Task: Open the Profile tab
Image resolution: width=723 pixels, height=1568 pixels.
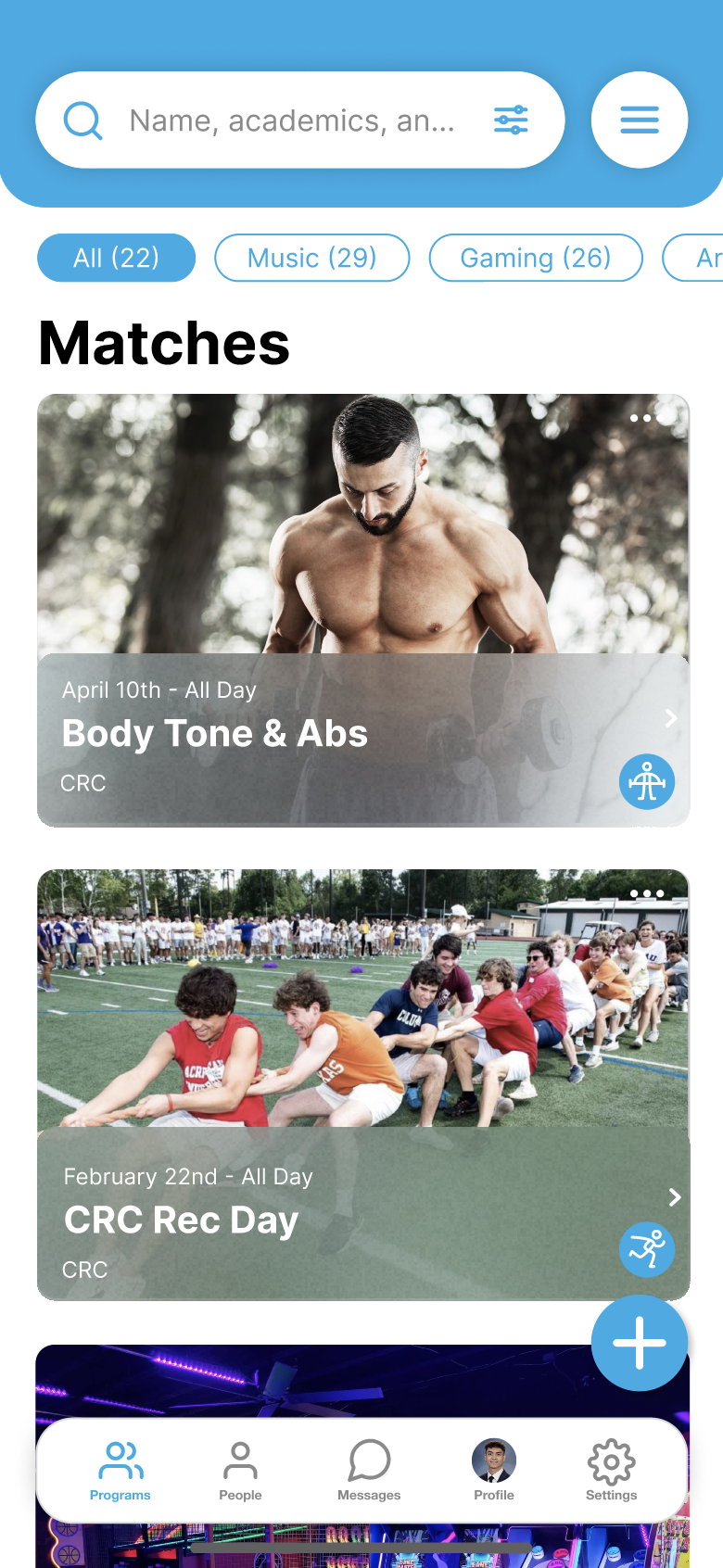Action: pyautogui.click(x=494, y=1471)
